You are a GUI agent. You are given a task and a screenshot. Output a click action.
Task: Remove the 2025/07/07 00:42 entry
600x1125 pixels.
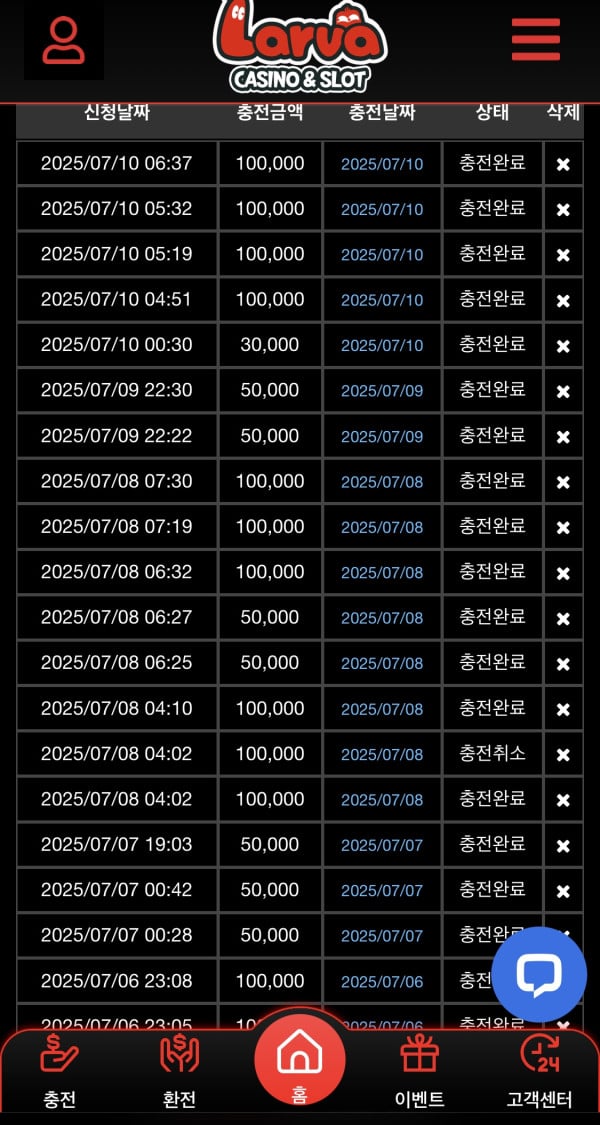(x=563, y=890)
